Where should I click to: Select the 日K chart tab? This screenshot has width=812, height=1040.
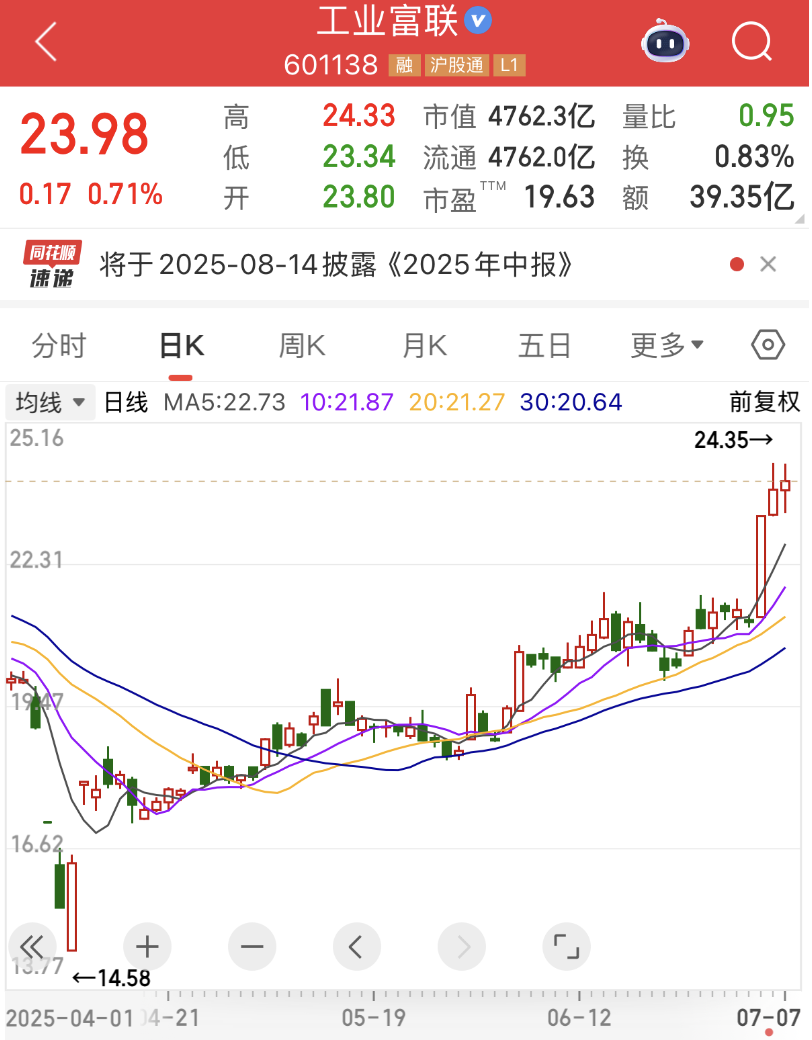(181, 346)
